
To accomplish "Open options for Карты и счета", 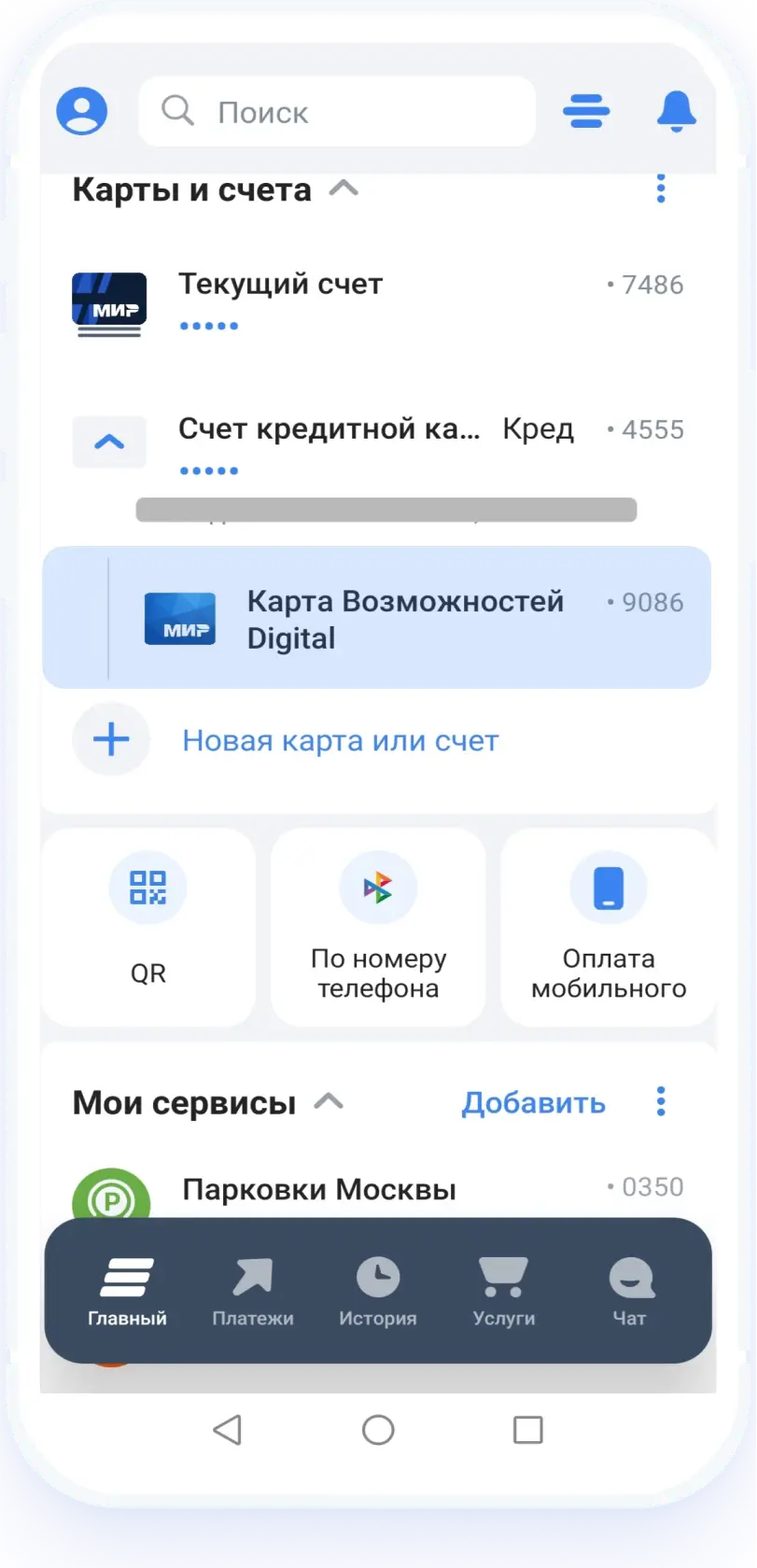I will coord(661,189).
